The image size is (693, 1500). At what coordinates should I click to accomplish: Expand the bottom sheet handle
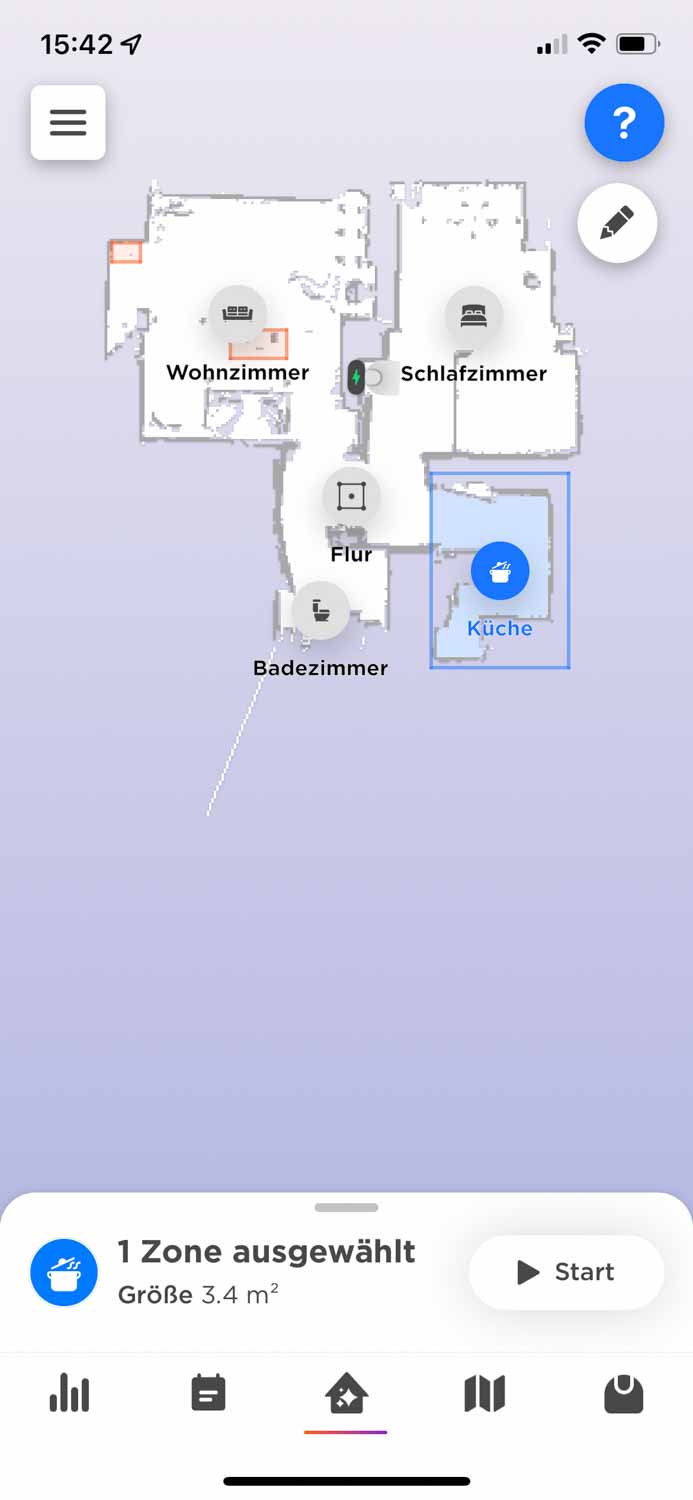[x=346, y=1207]
